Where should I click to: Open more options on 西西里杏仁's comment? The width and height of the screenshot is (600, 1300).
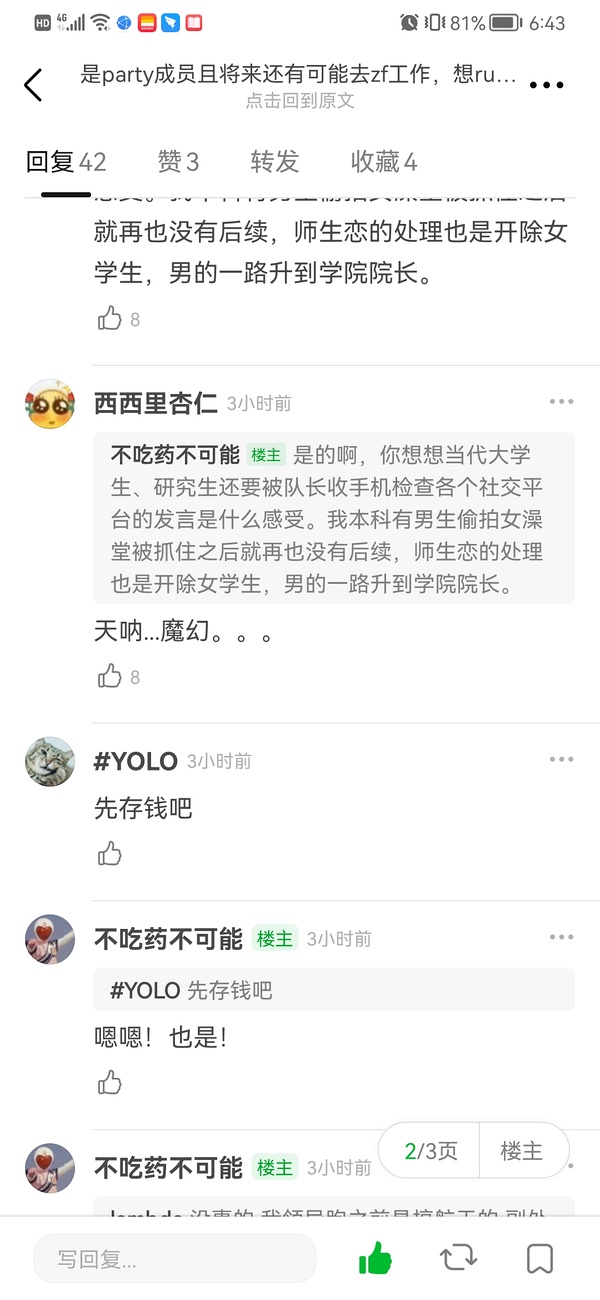click(x=561, y=402)
